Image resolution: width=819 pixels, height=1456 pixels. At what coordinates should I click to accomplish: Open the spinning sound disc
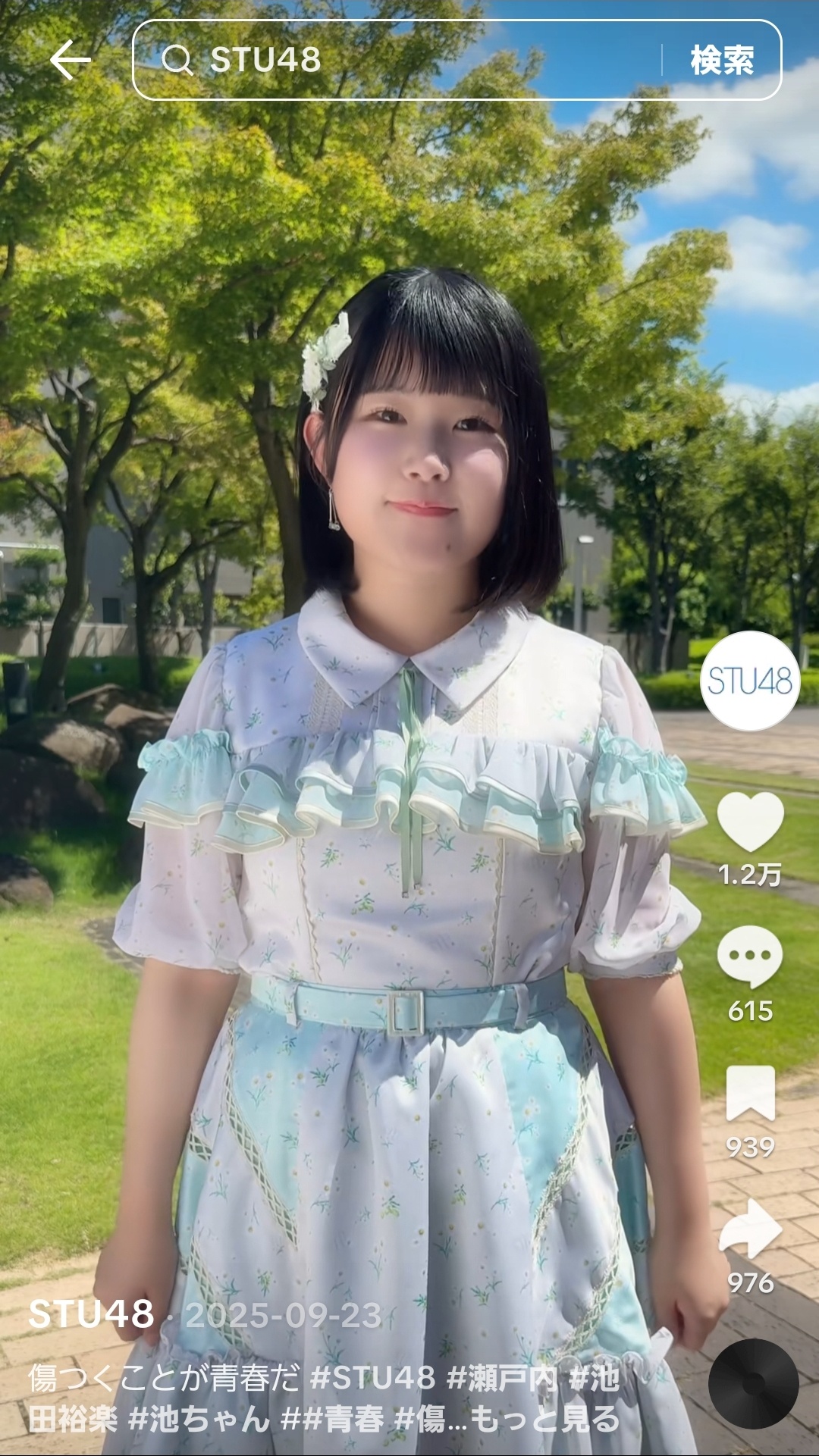753,1383
